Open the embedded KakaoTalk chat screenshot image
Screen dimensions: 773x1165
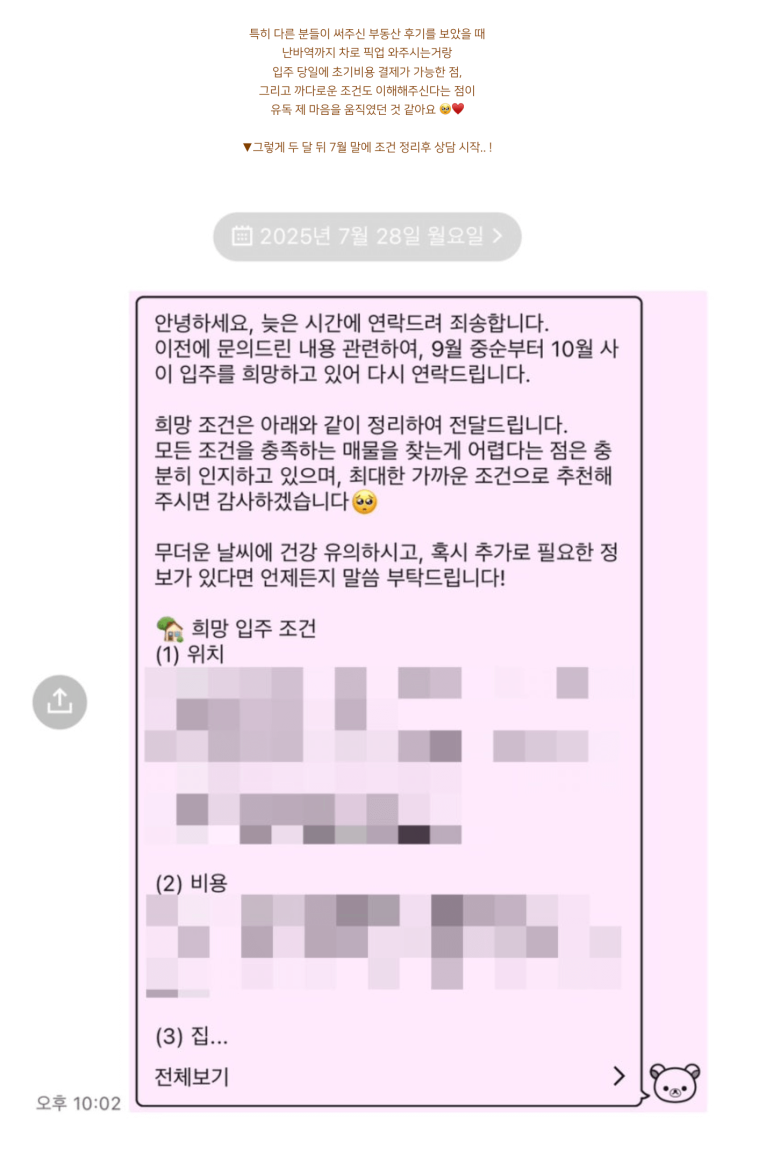point(386,660)
